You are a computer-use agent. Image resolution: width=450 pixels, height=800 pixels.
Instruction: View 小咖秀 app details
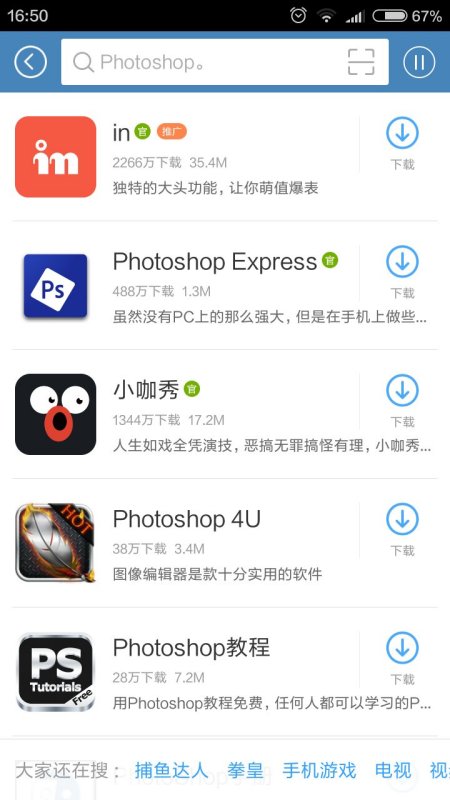coord(186,414)
